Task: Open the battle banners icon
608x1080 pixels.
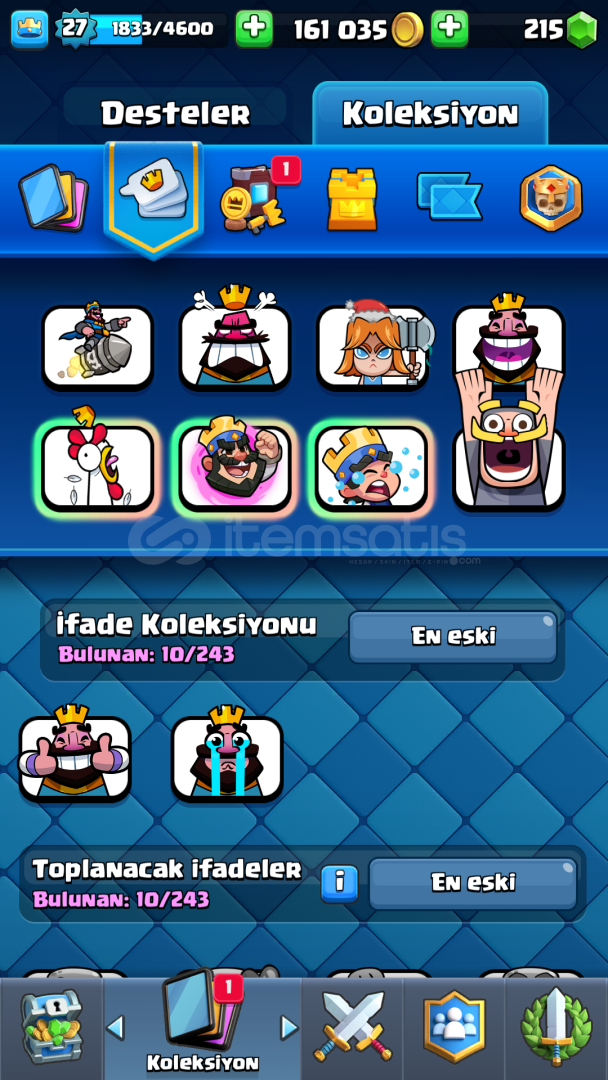Action: [x=449, y=197]
